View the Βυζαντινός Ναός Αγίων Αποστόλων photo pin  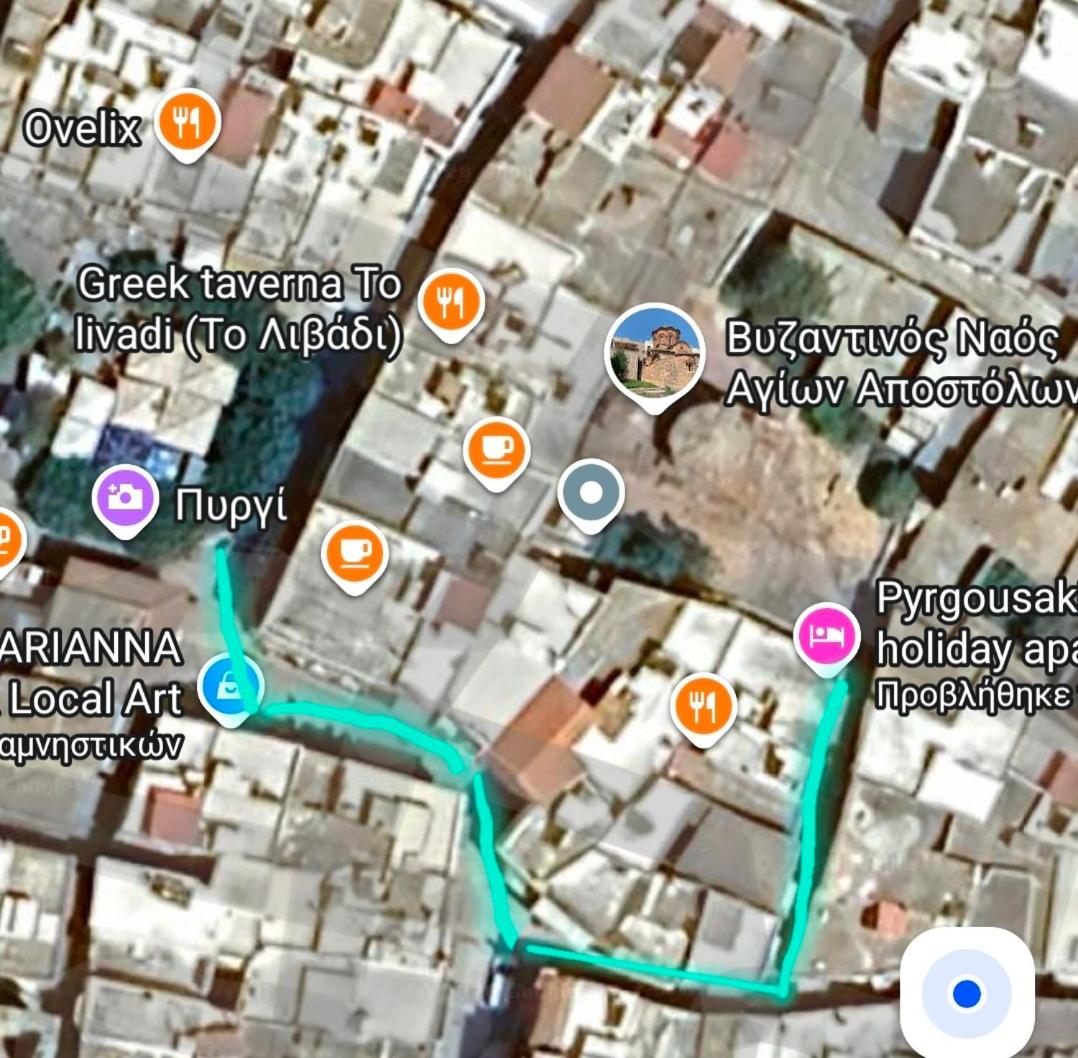click(x=654, y=354)
